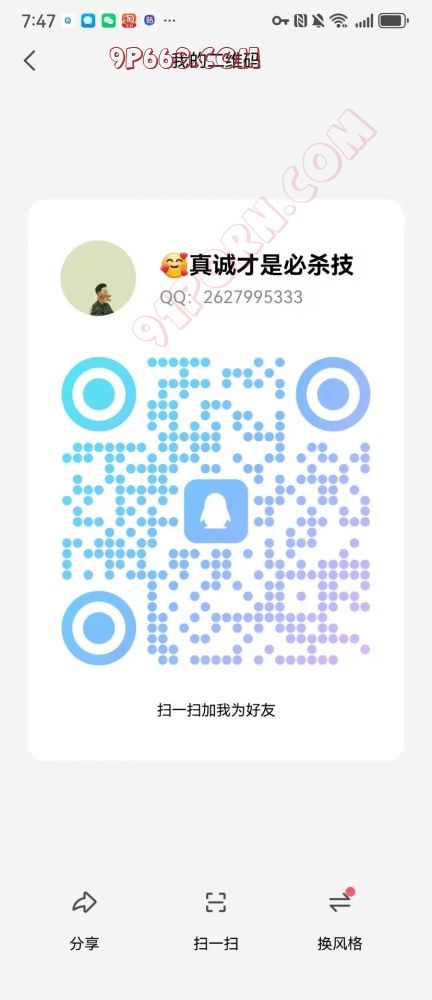432x1000 pixels.
Task: Go back using the top arrow
Action: (29, 61)
